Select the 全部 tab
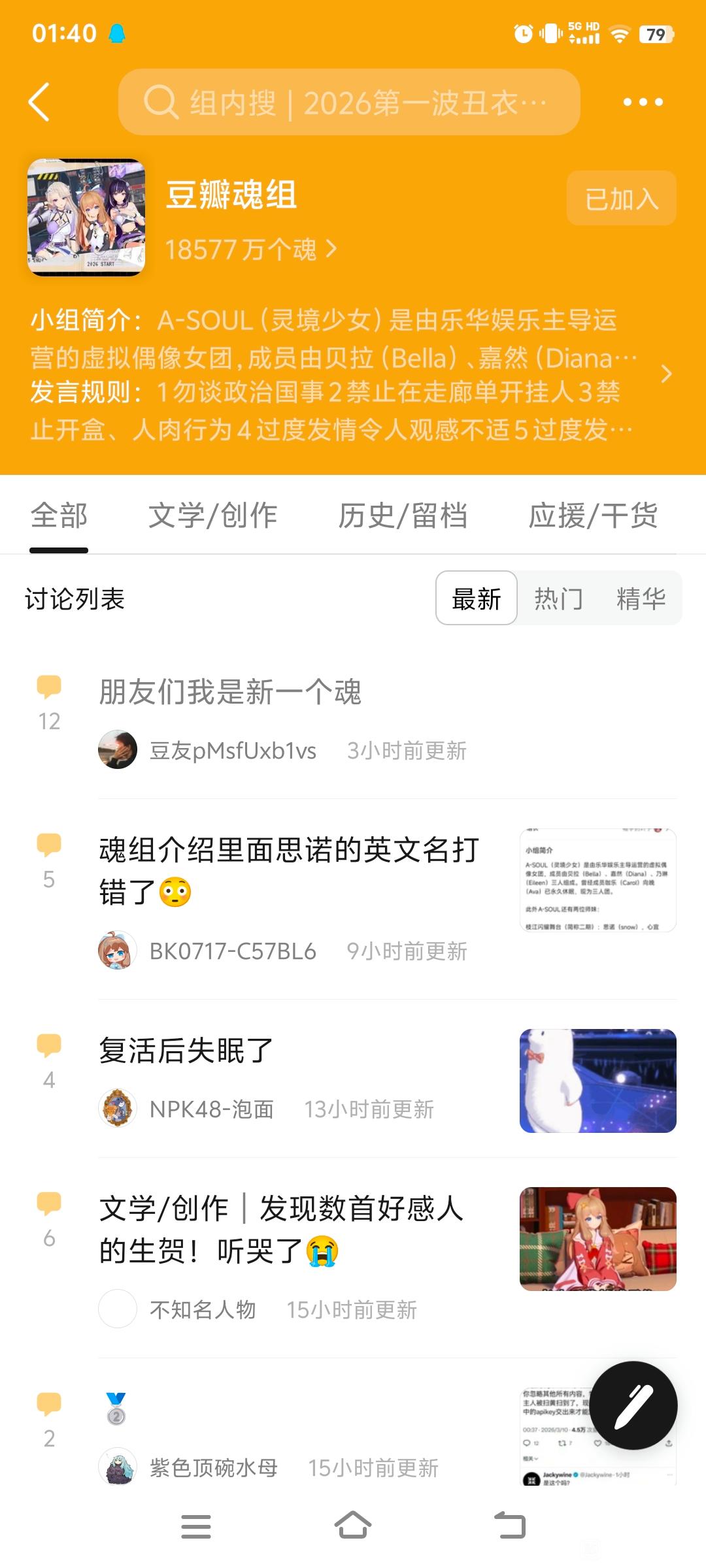The height and width of the screenshot is (1568, 706). coord(59,515)
